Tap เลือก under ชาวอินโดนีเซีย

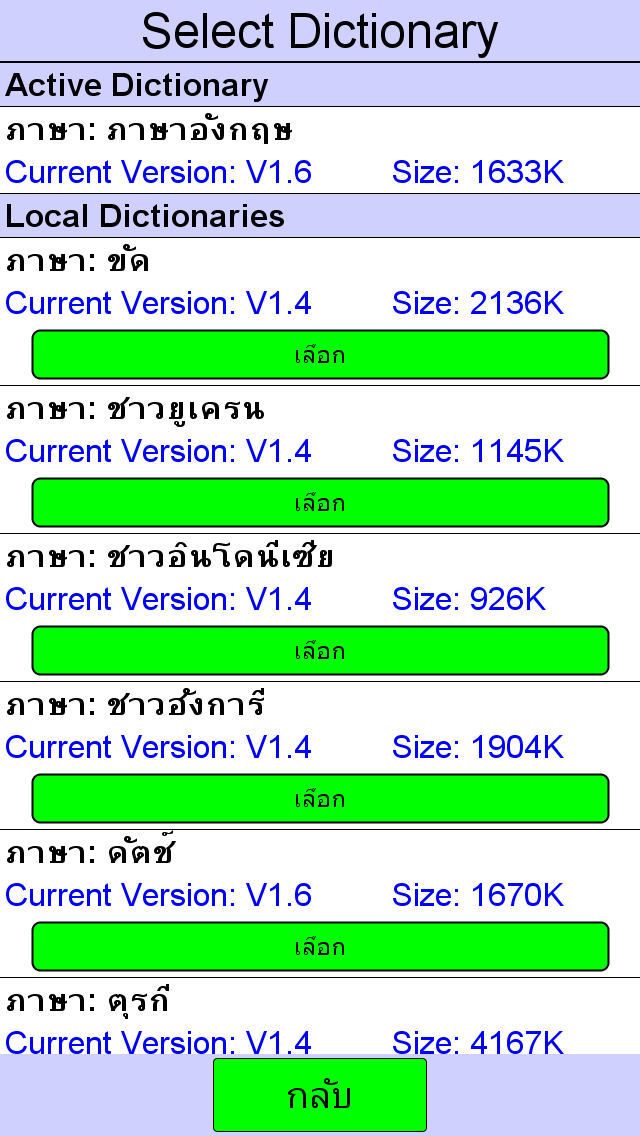(320, 651)
